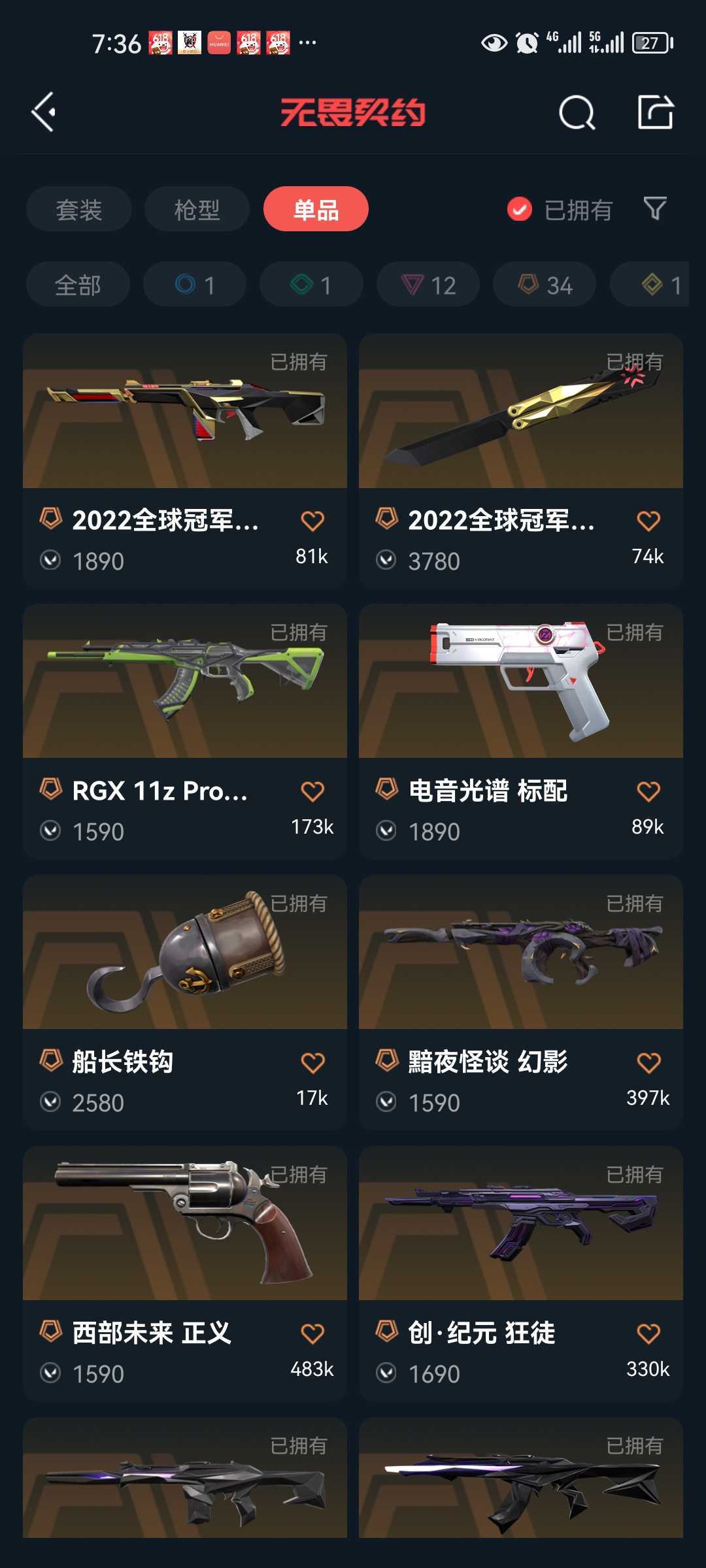Open the 电音光谱 标配 skin card
The height and width of the screenshot is (1568, 706).
(x=521, y=731)
